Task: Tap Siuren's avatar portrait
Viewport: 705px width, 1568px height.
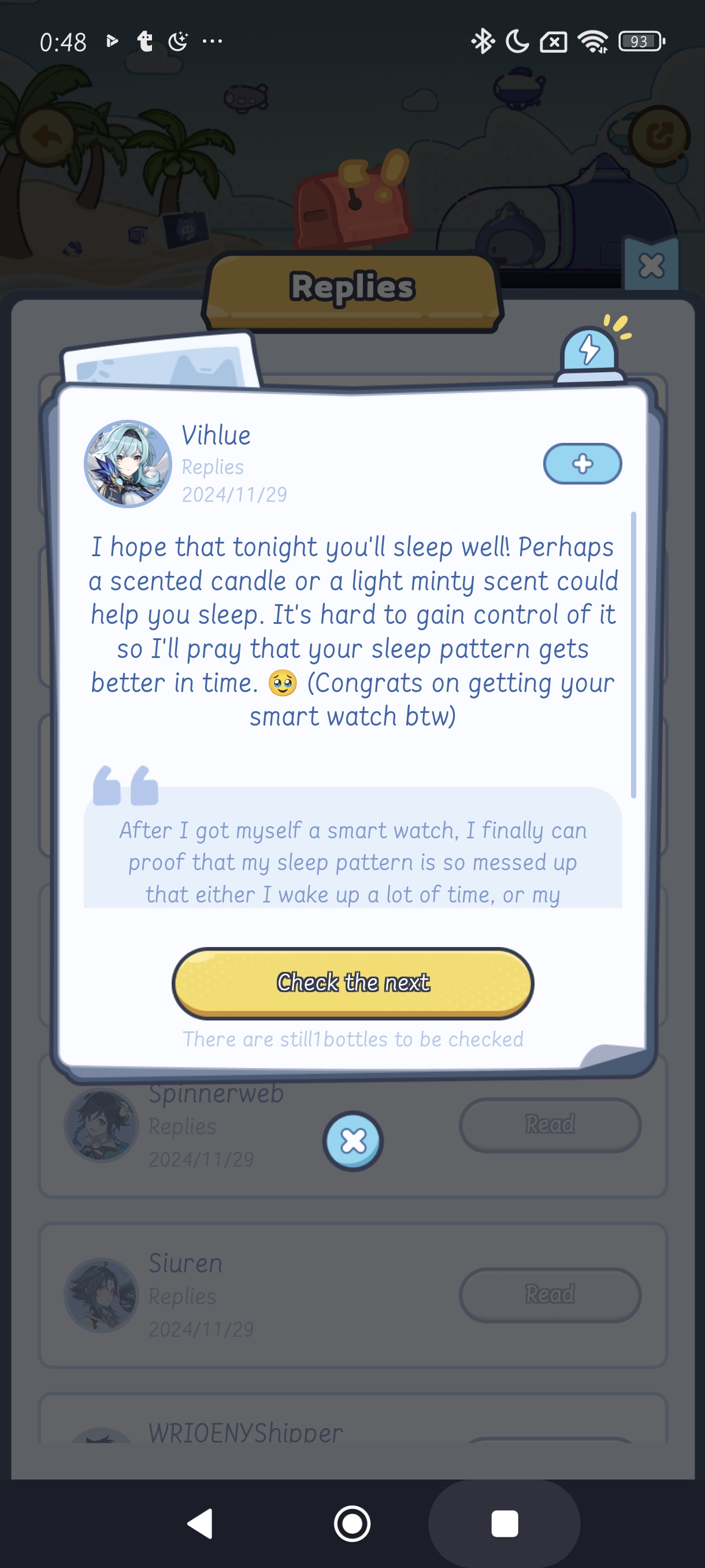Action: click(101, 1295)
